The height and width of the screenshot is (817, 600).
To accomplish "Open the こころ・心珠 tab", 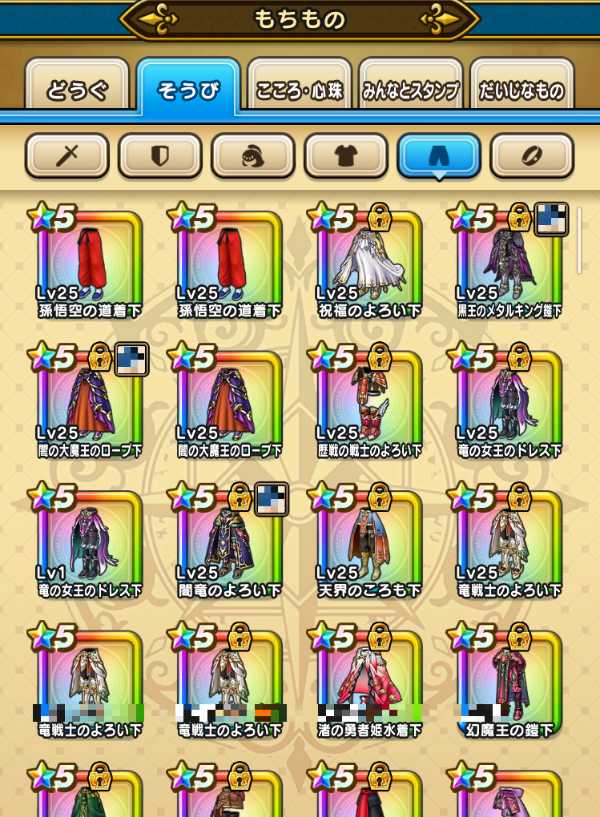I will click(297, 91).
